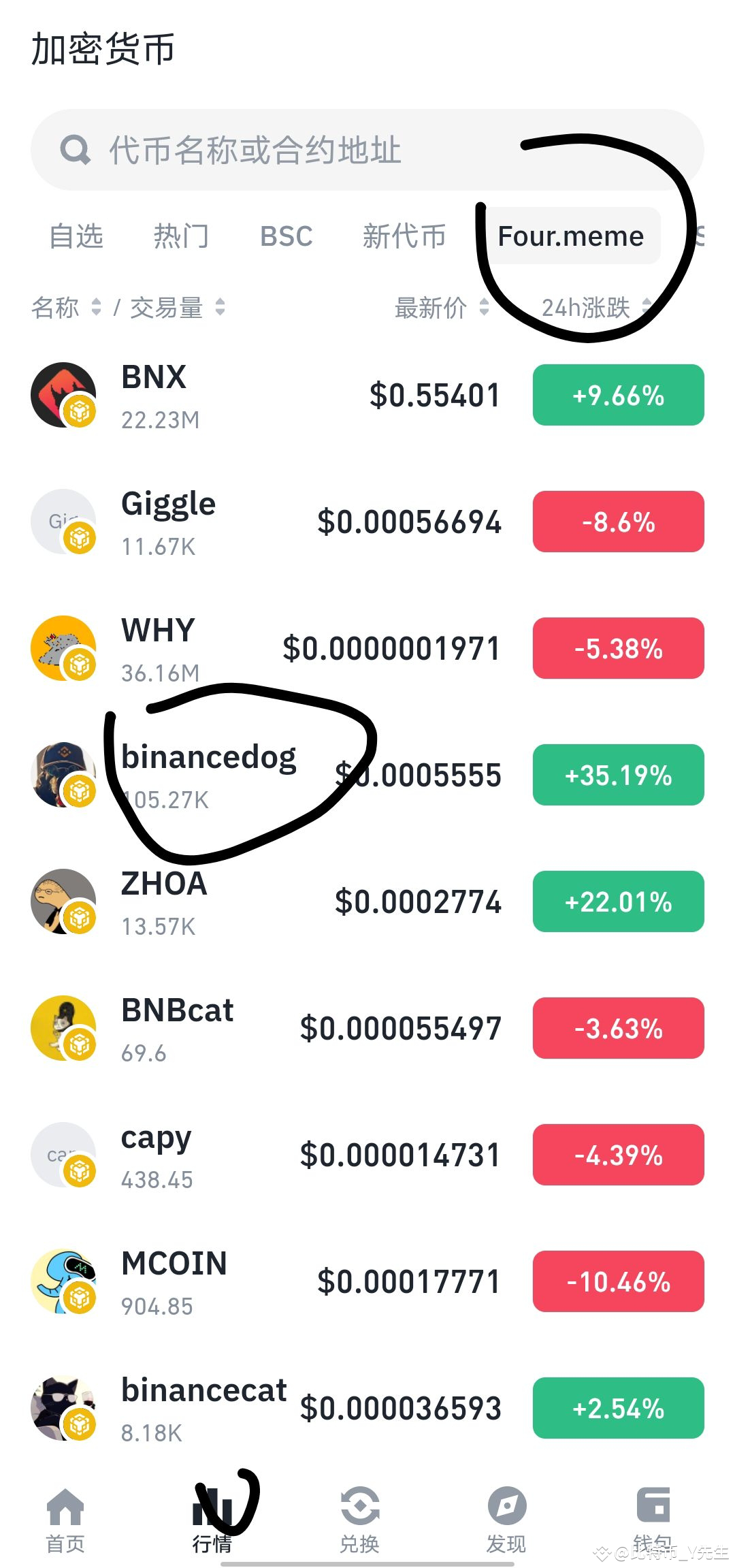
Task: Tap the +35.19% badge for binancedog
Action: click(x=617, y=775)
